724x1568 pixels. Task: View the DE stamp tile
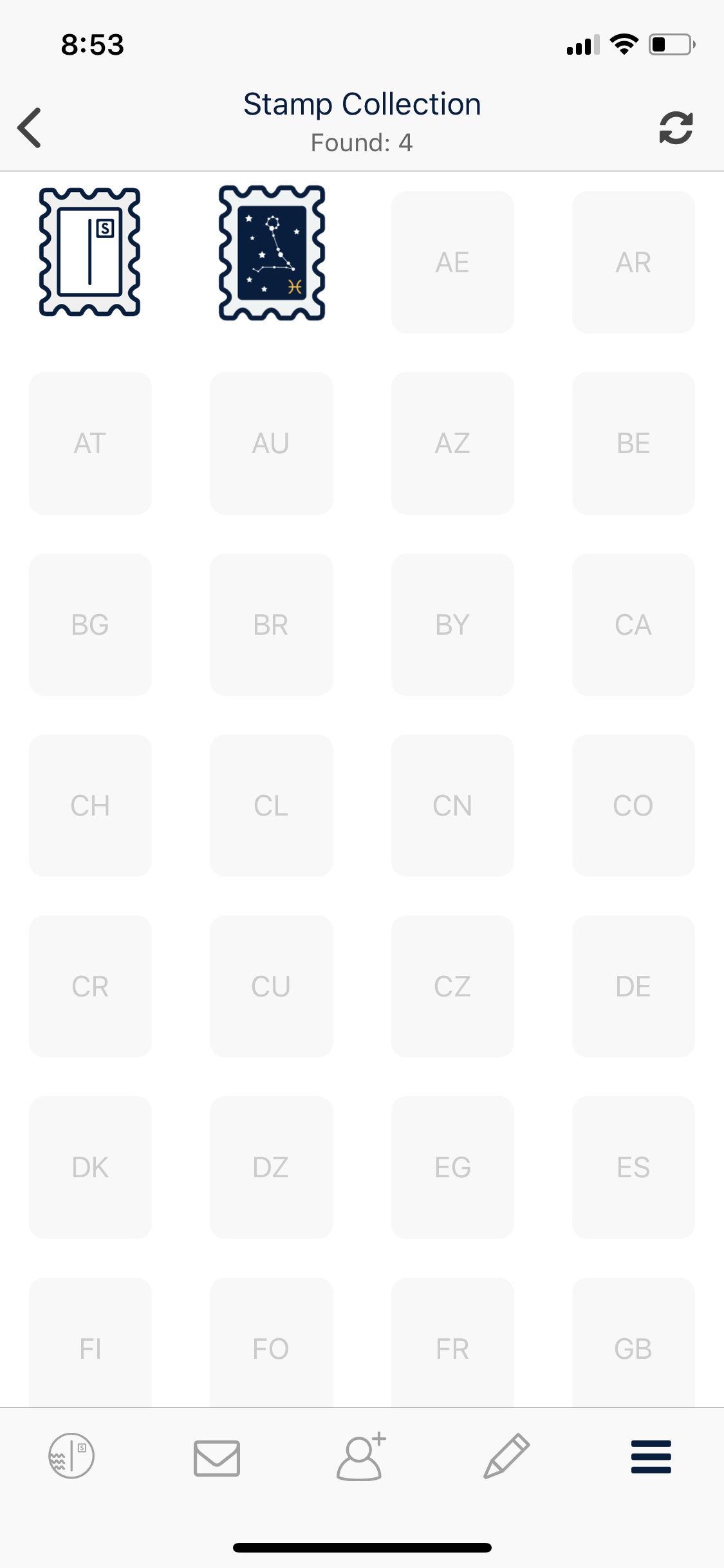click(x=633, y=986)
